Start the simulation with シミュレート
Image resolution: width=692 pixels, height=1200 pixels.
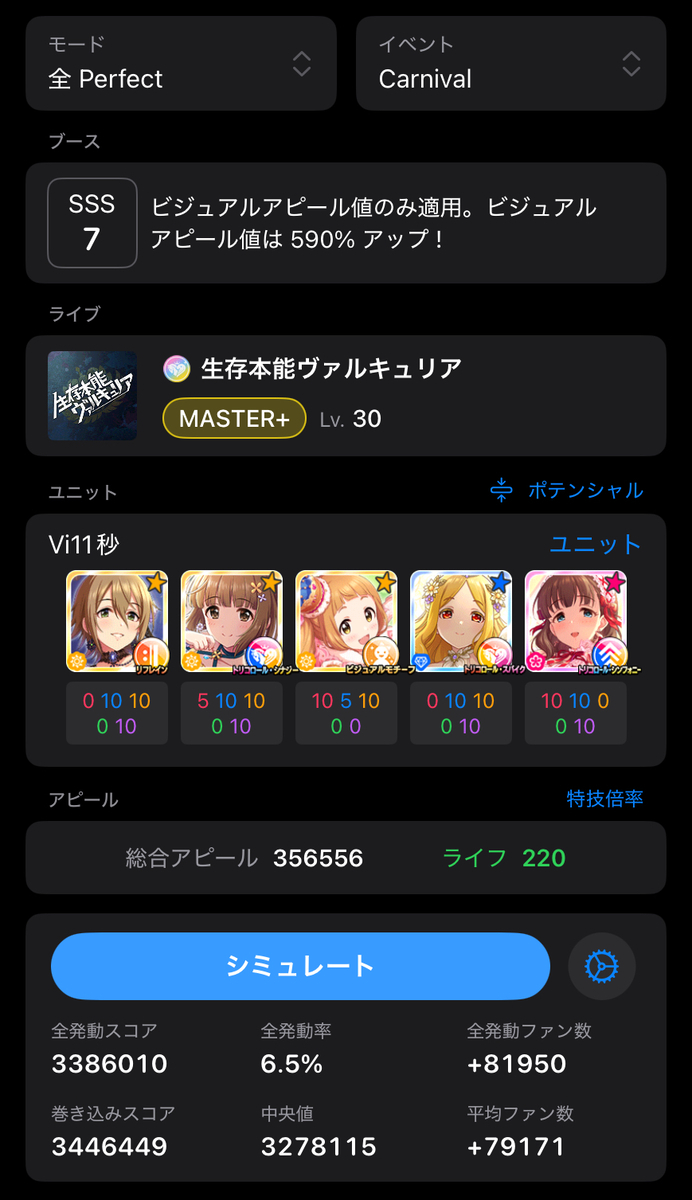tap(300, 966)
